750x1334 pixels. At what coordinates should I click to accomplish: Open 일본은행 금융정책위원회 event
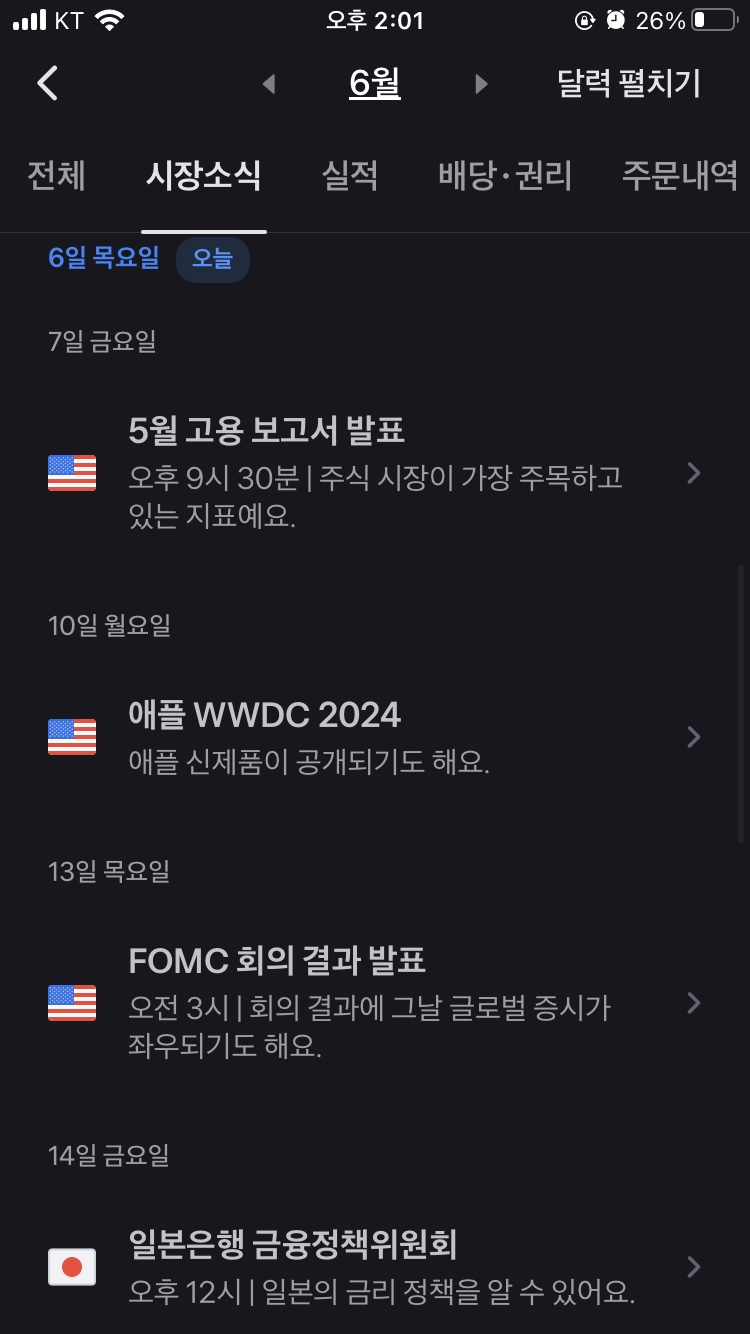(x=375, y=1267)
